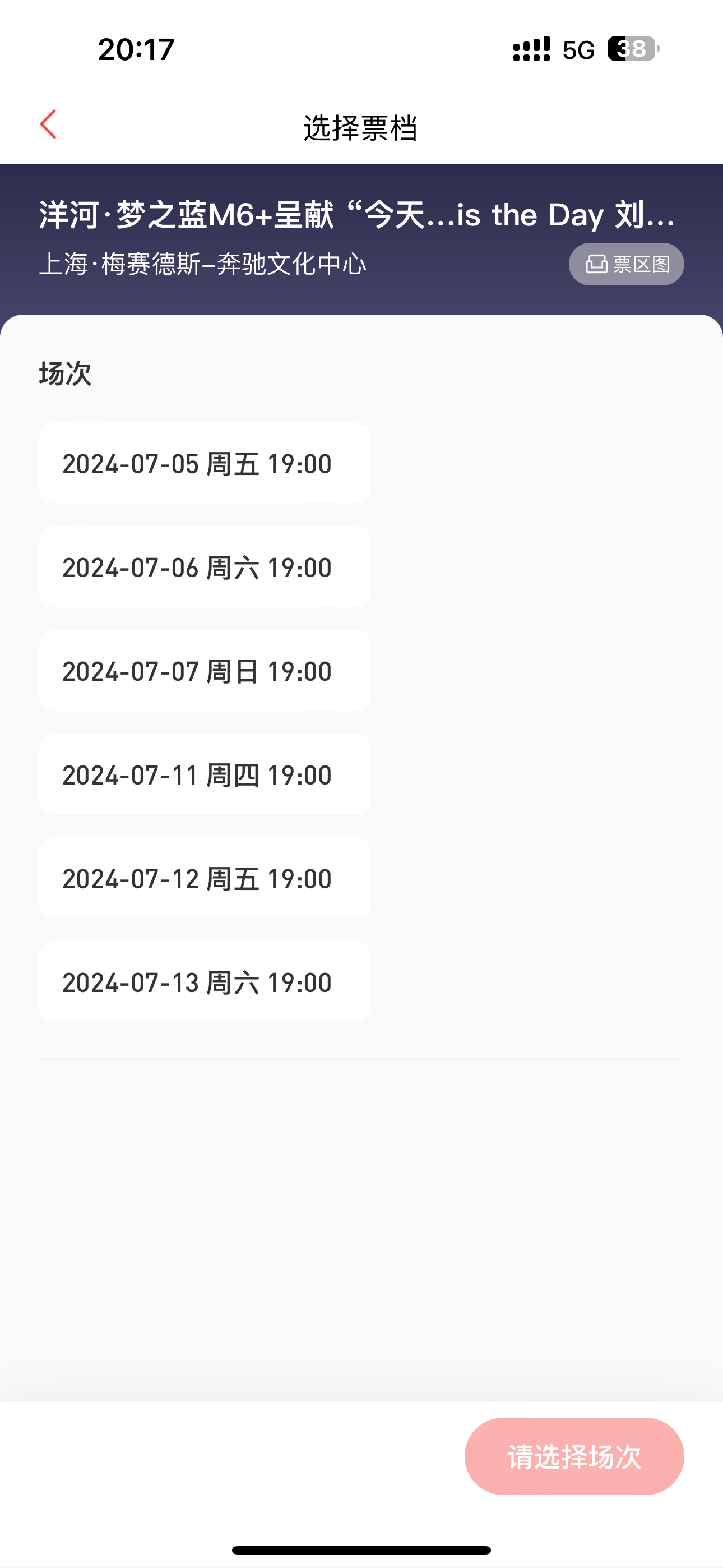Select the 2024-07-11 周四 19:00 session
Viewport: 723px width, 1568px height.
(x=205, y=774)
